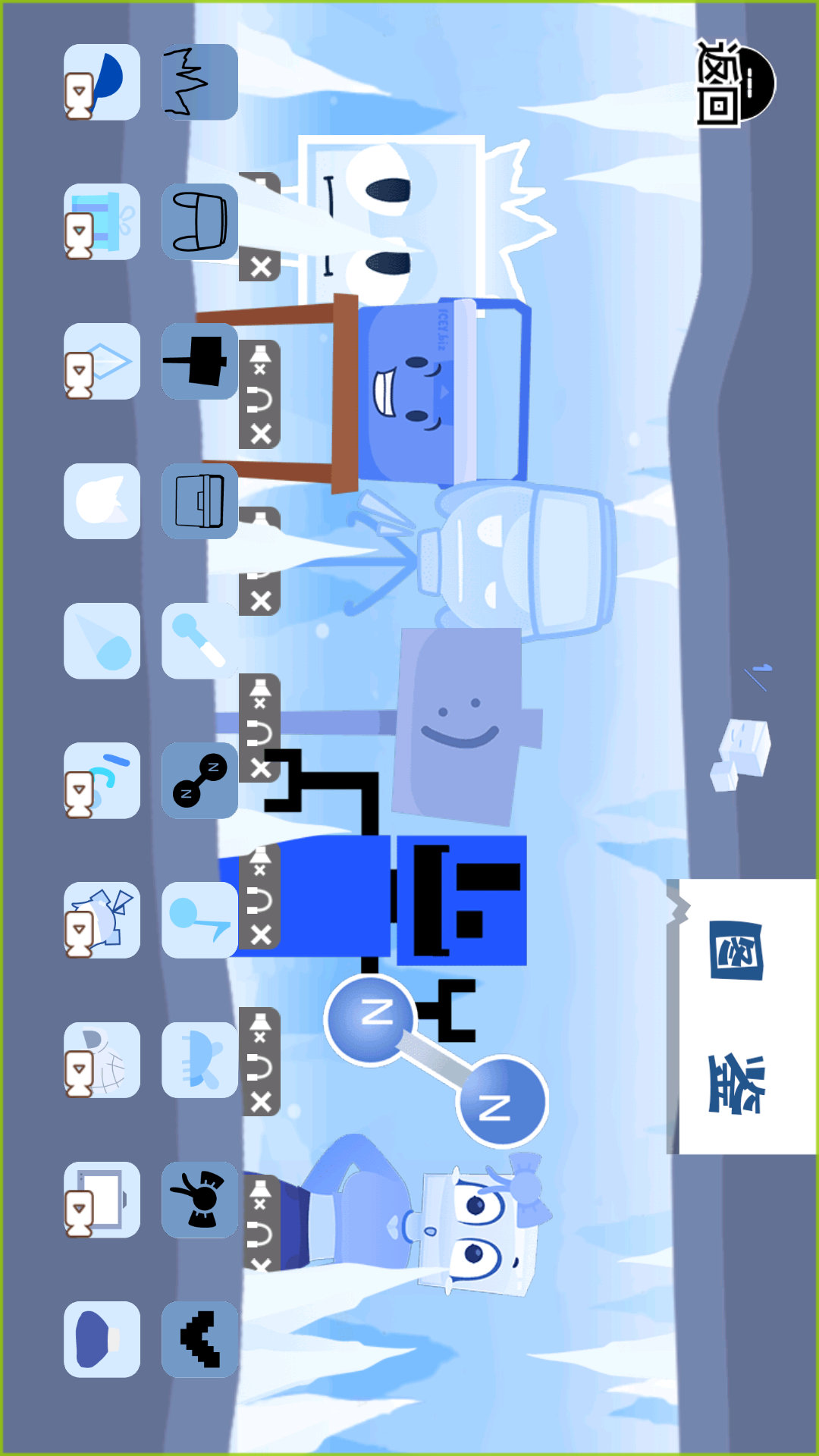The width and height of the screenshot is (819, 1456).
Task: Choose the hammer sound icon
Action: tap(199, 361)
